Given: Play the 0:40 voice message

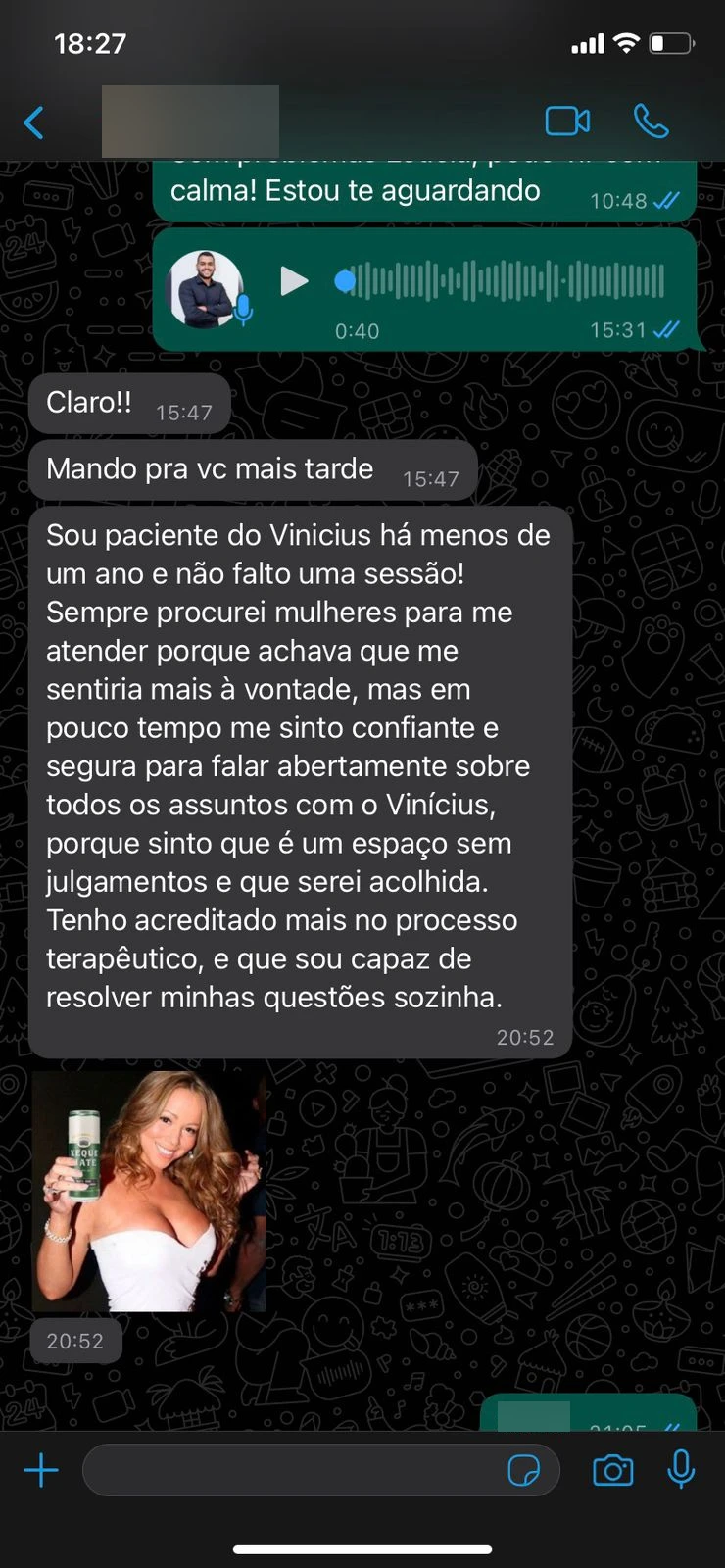Looking at the screenshot, I should 293,281.
